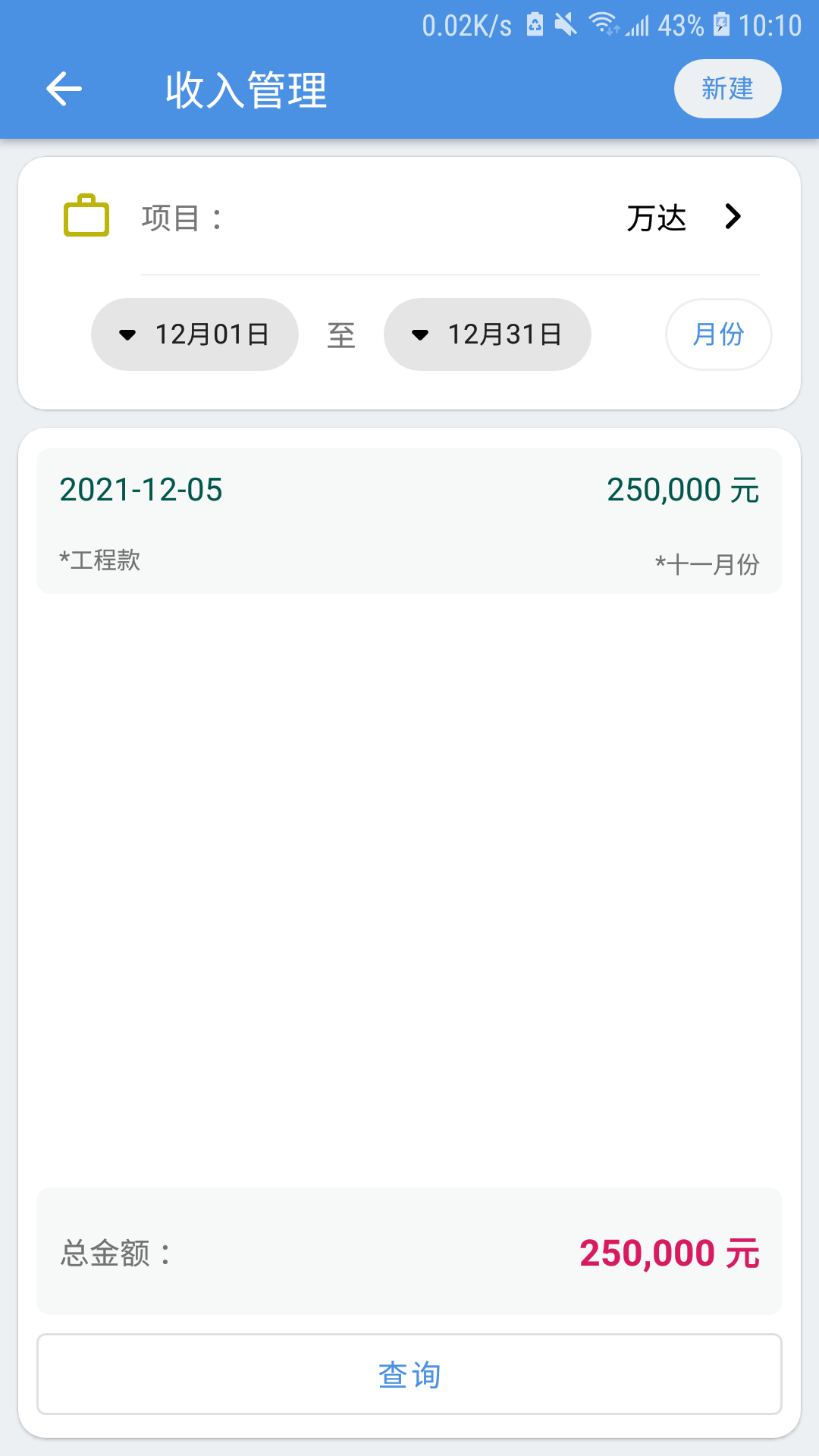Select the *十一月份 month tag
This screenshot has width=819, height=1456.
[x=709, y=563]
